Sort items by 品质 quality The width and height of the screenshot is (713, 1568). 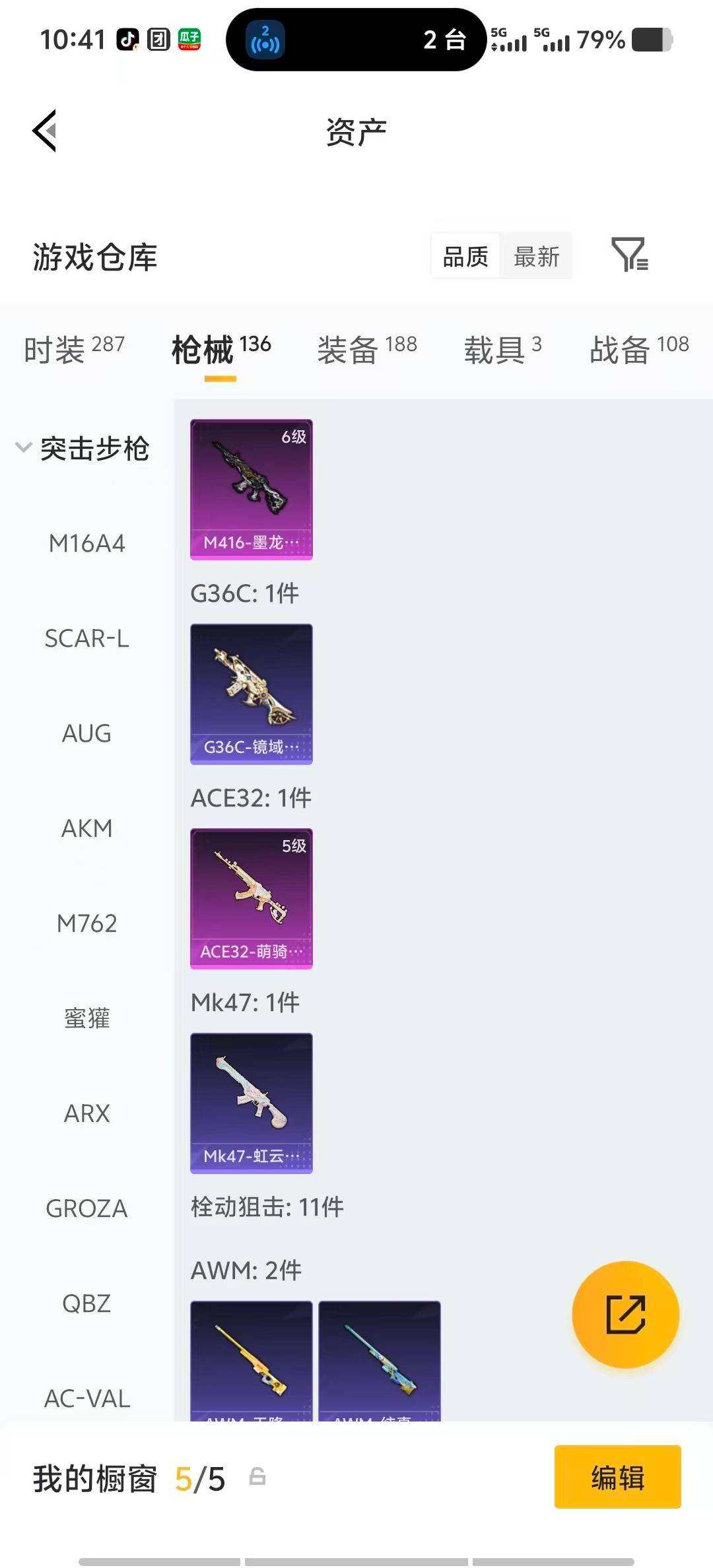464,255
